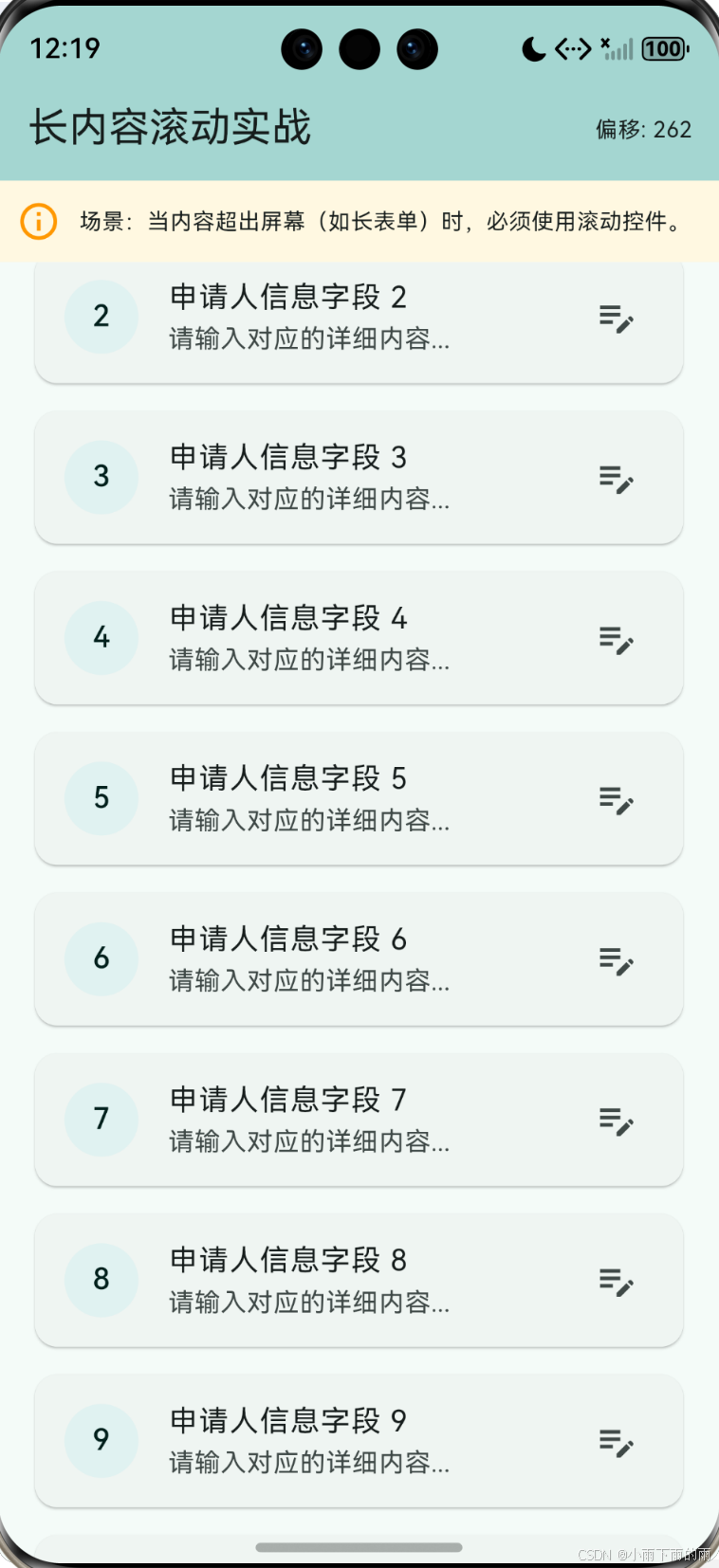Select the 申请人信息字段 6 card
The image size is (719, 1568).
click(359, 959)
